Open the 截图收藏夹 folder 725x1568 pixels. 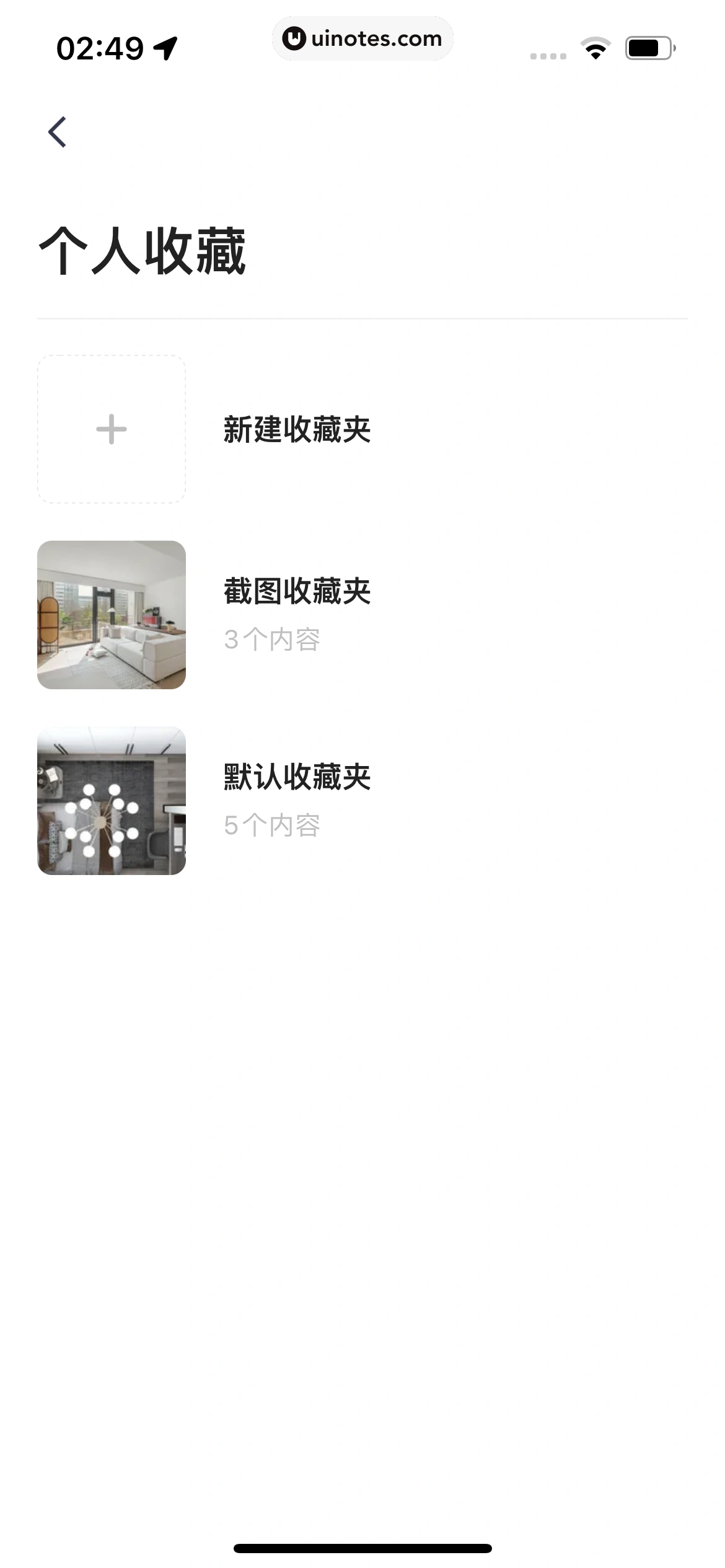297,591
